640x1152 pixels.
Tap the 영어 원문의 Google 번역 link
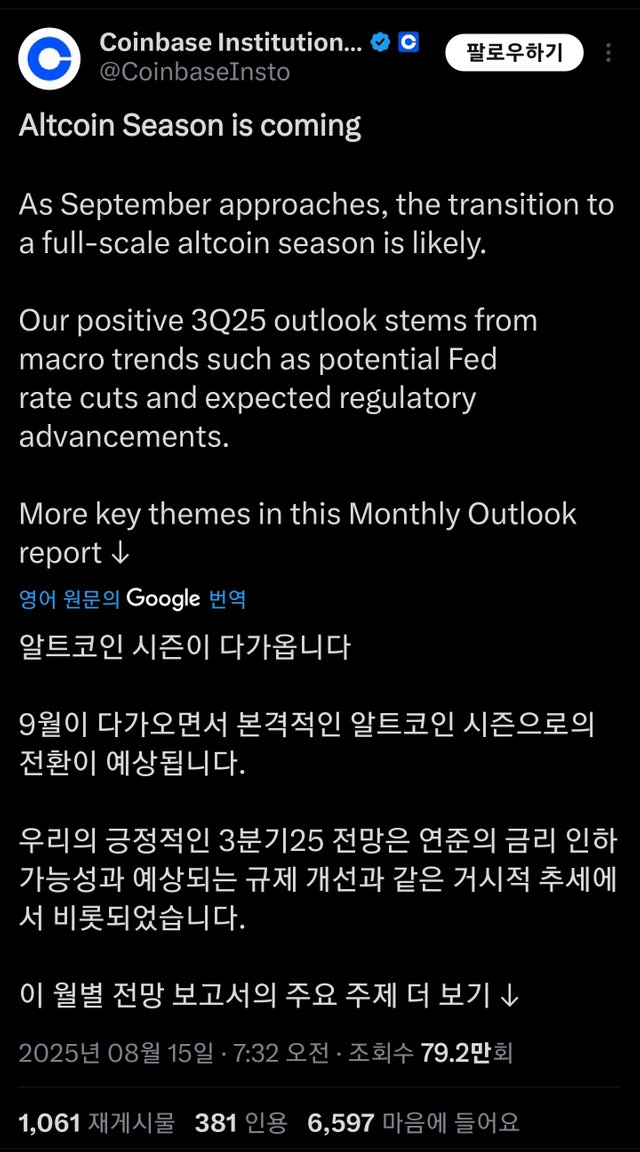(x=133, y=599)
